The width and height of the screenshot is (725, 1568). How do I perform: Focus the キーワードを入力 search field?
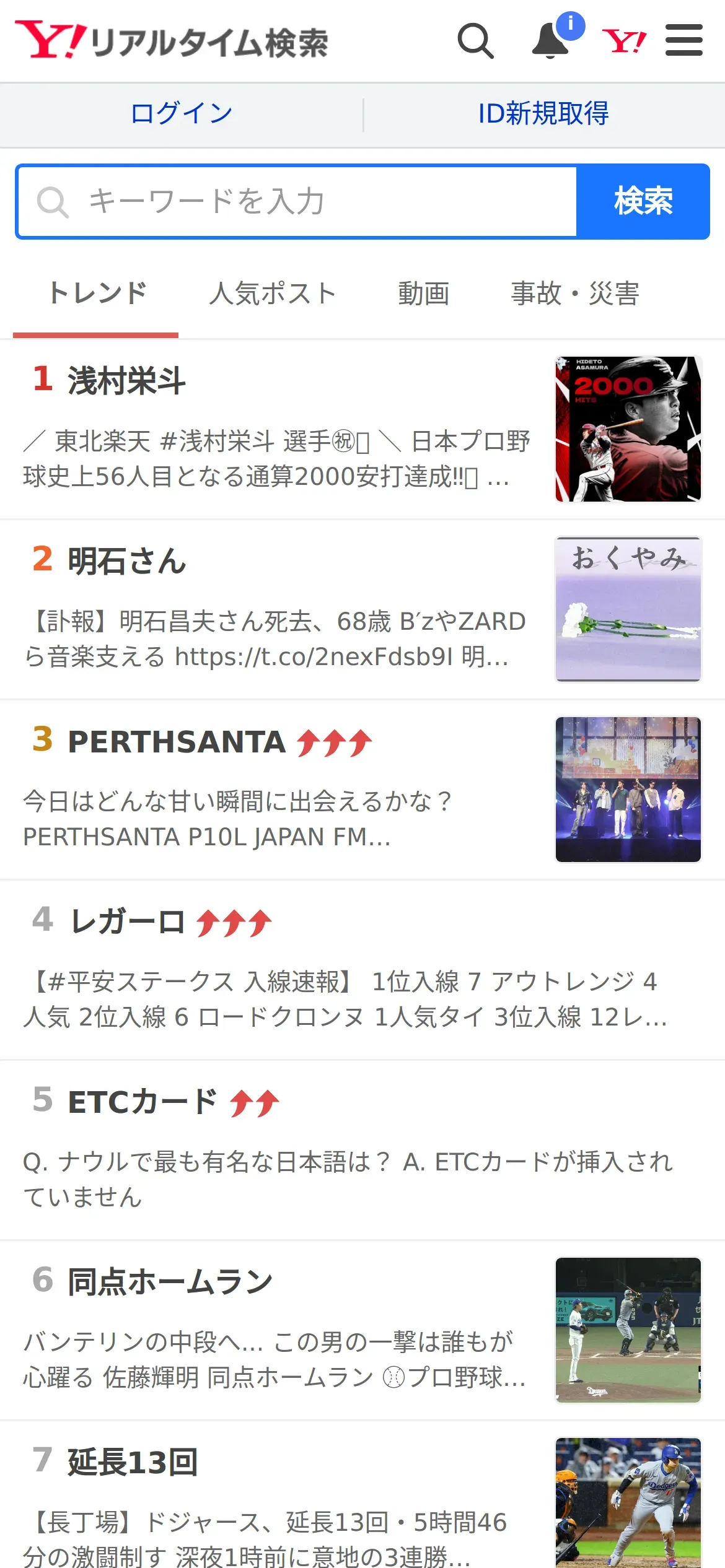pos(297,202)
